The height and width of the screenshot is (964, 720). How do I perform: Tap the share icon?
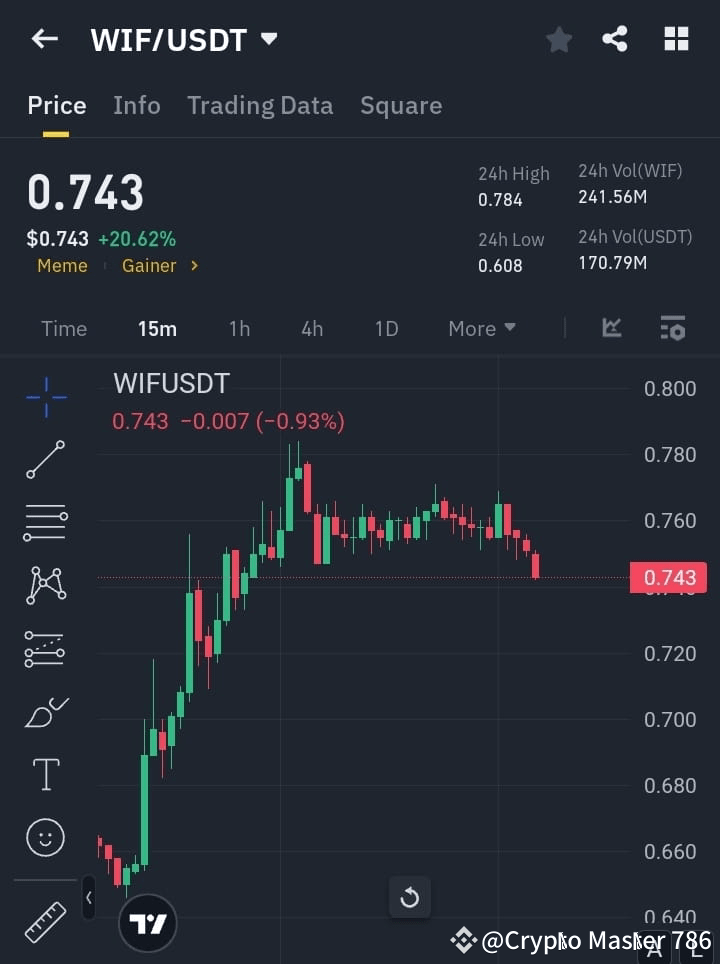(x=615, y=39)
